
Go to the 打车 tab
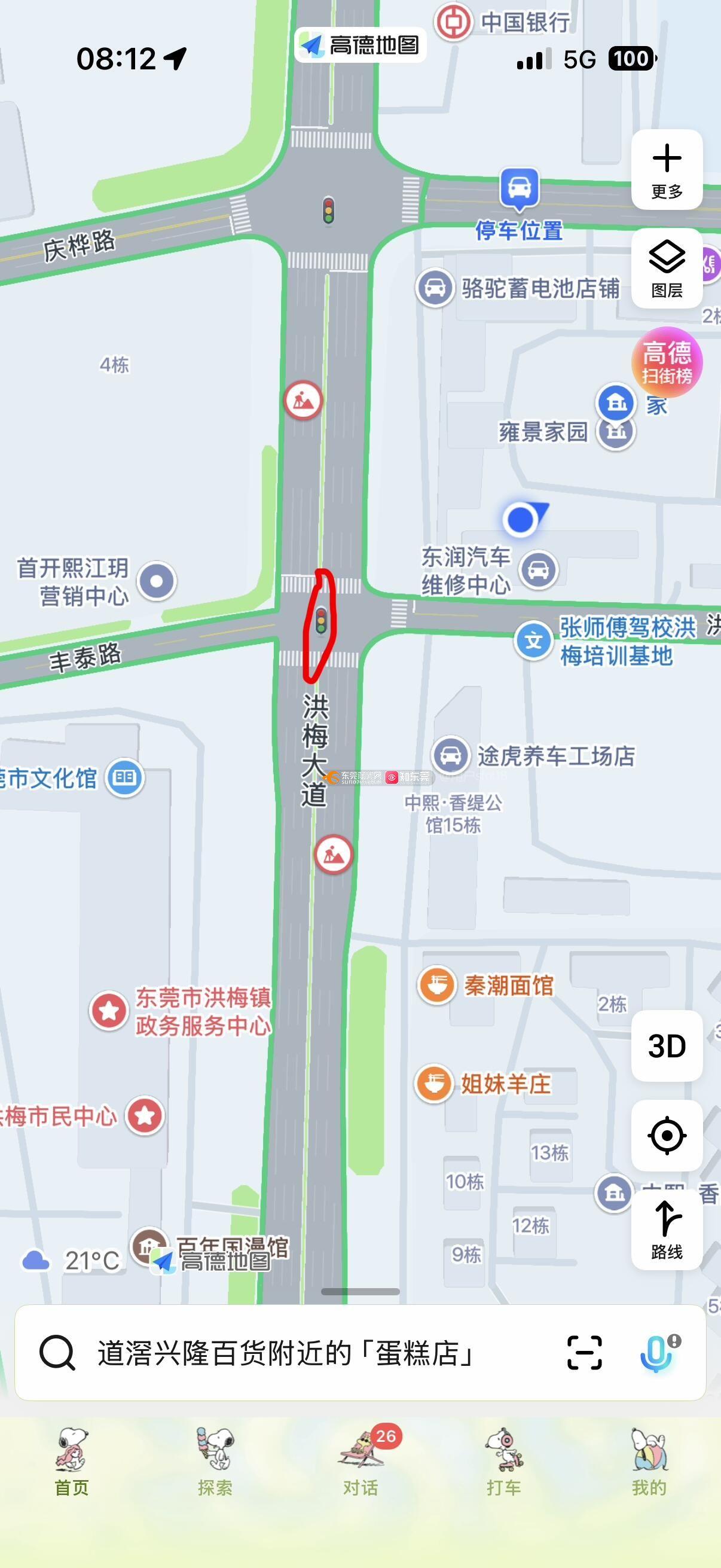[x=504, y=1461]
